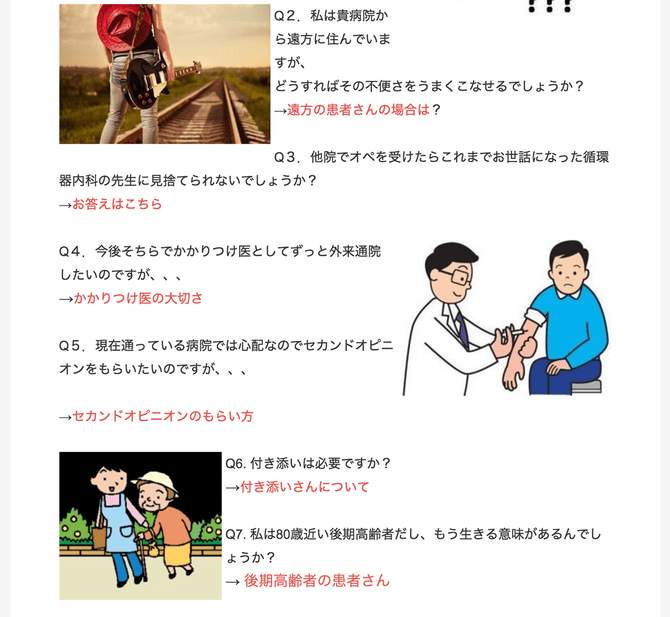
Task: Visit the 後期高齢者の患者さん link
Action: [316, 580]
